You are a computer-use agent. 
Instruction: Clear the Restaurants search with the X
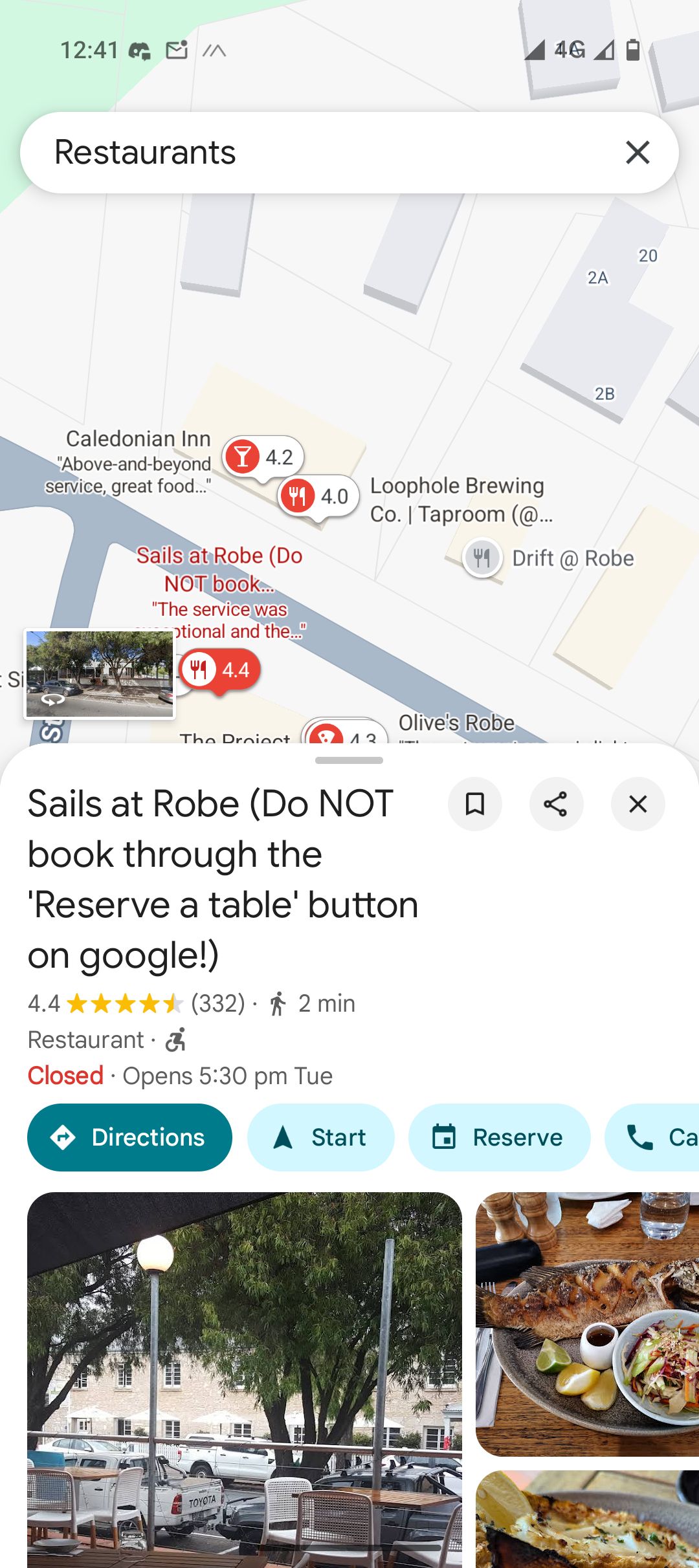(x=637, y=153)
